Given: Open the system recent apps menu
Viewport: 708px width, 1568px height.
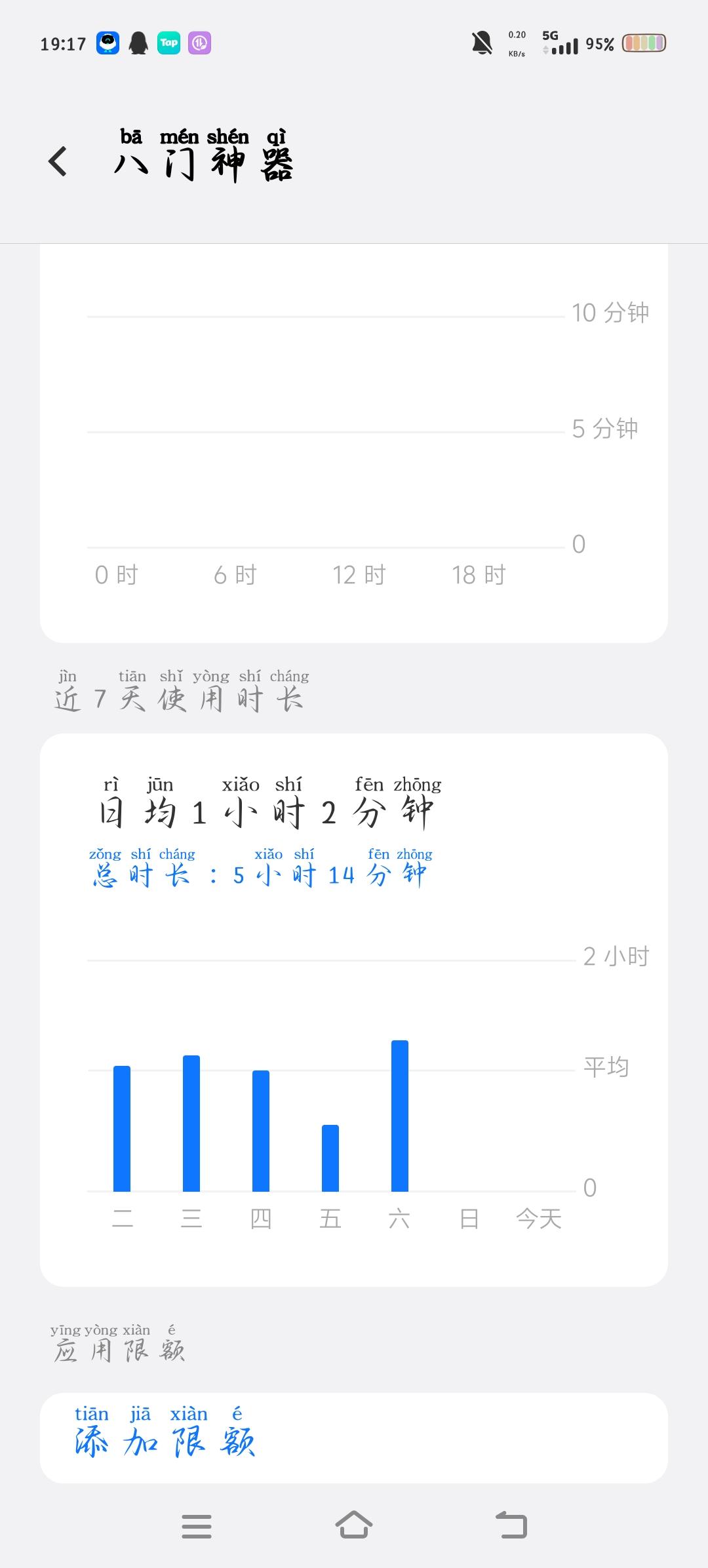Looking at the screenshot, I should click(x=197, y=1526).
